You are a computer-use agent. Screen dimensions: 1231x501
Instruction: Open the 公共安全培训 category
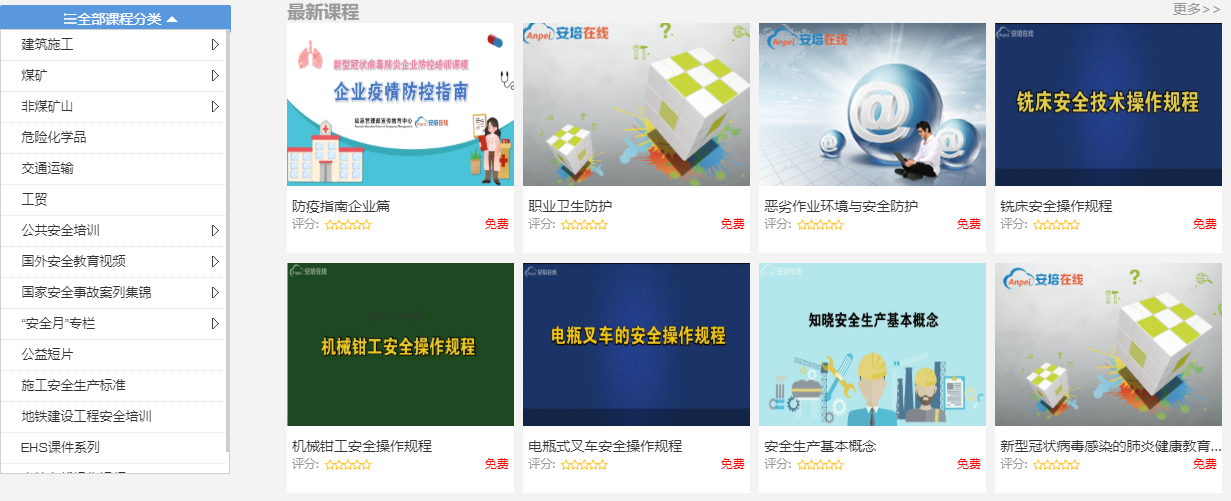click(61, 231)
